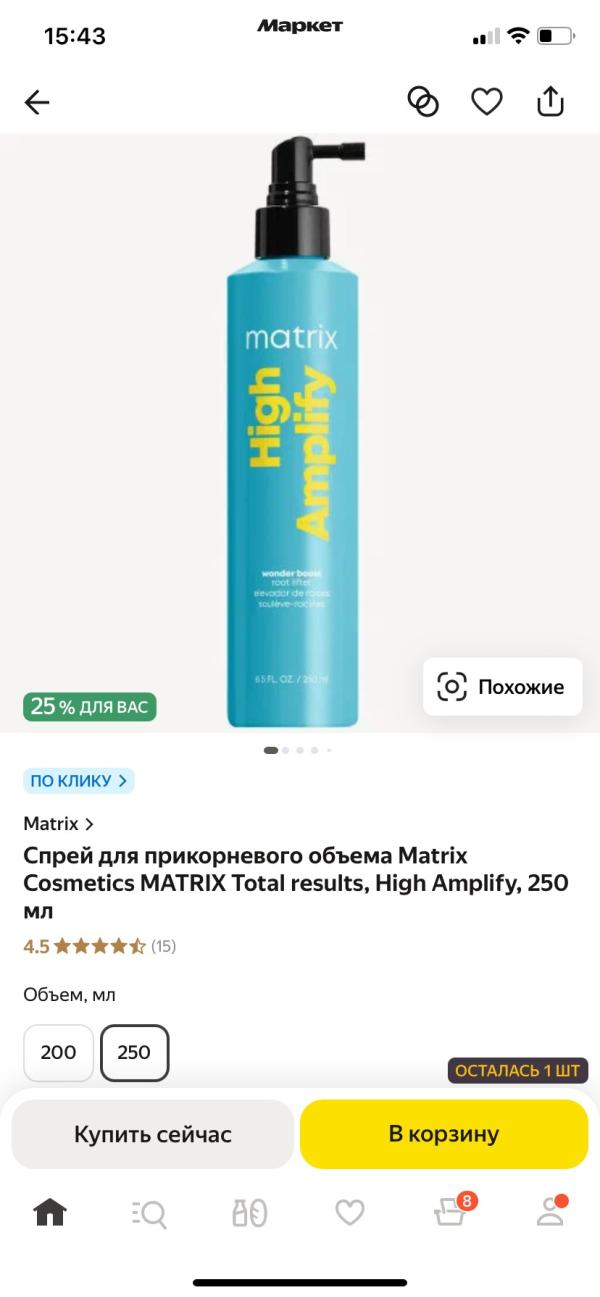This screenshot has width=600, height=1297.
Task: Select the 200 ml volume option
Action: pyautogui.click(x=58, y=1052)
